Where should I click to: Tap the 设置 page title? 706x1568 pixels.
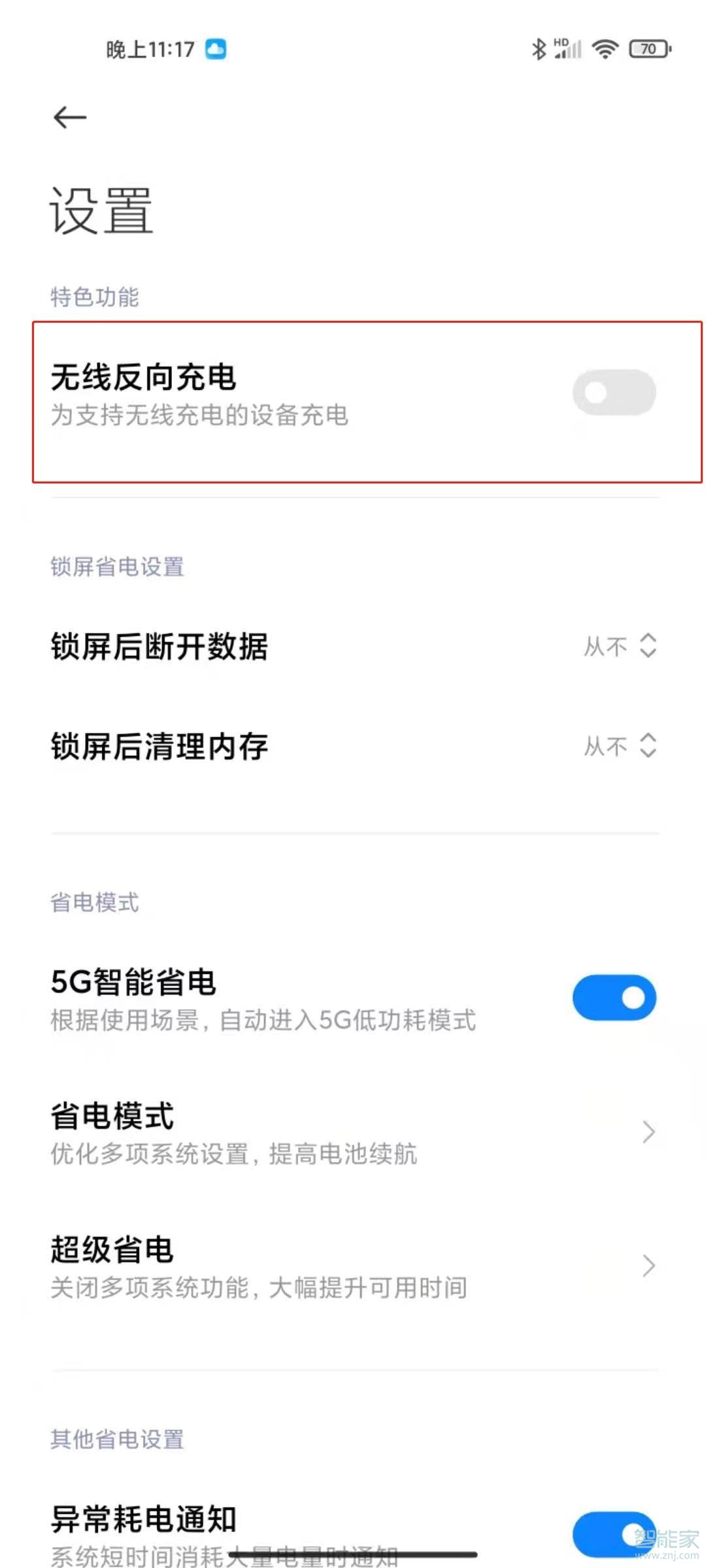[x=103, y=210]
